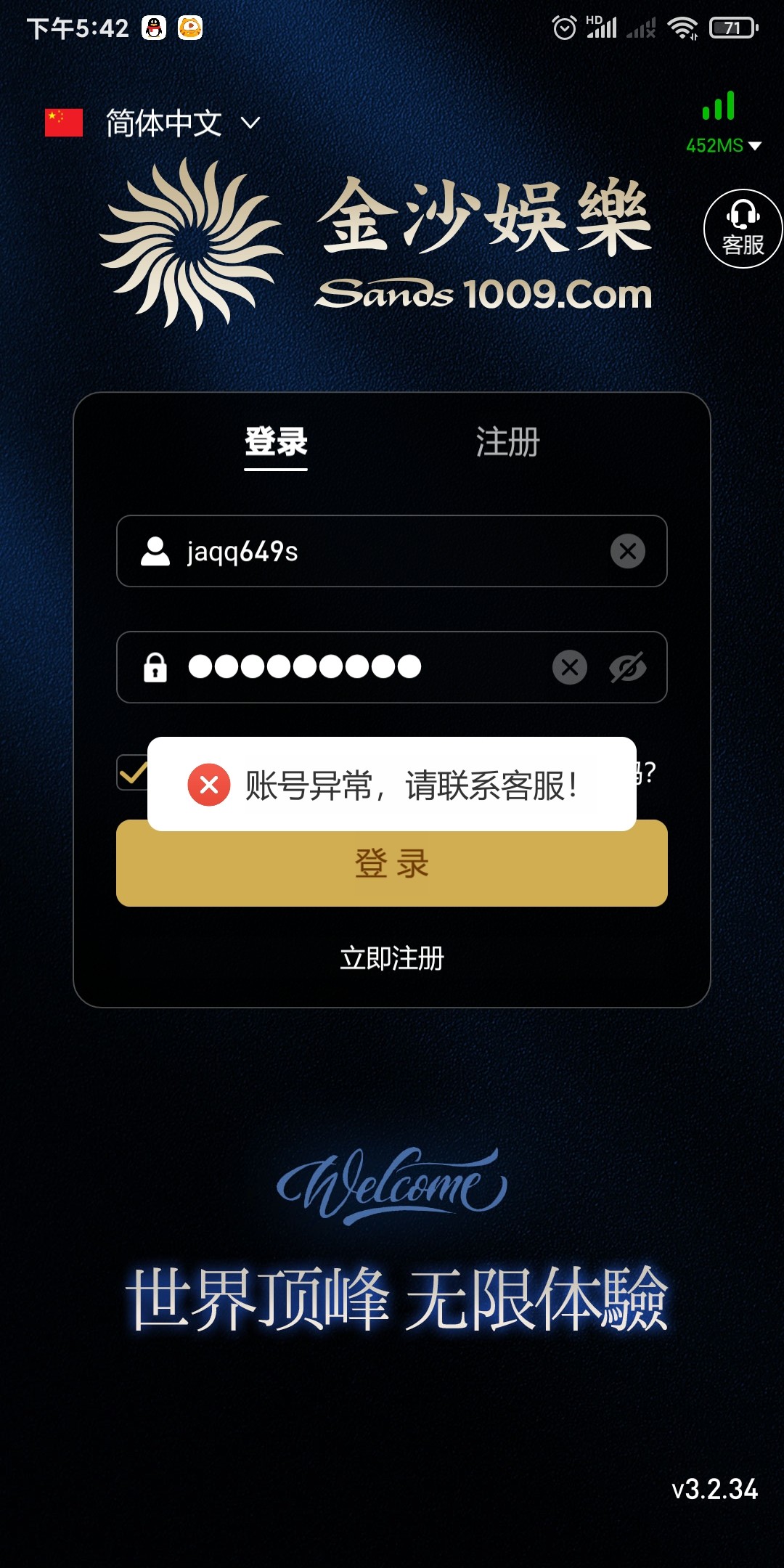Switch to the 注册 tab
The width and height of the screenshot is (784, 1568).
pos(507,442)
